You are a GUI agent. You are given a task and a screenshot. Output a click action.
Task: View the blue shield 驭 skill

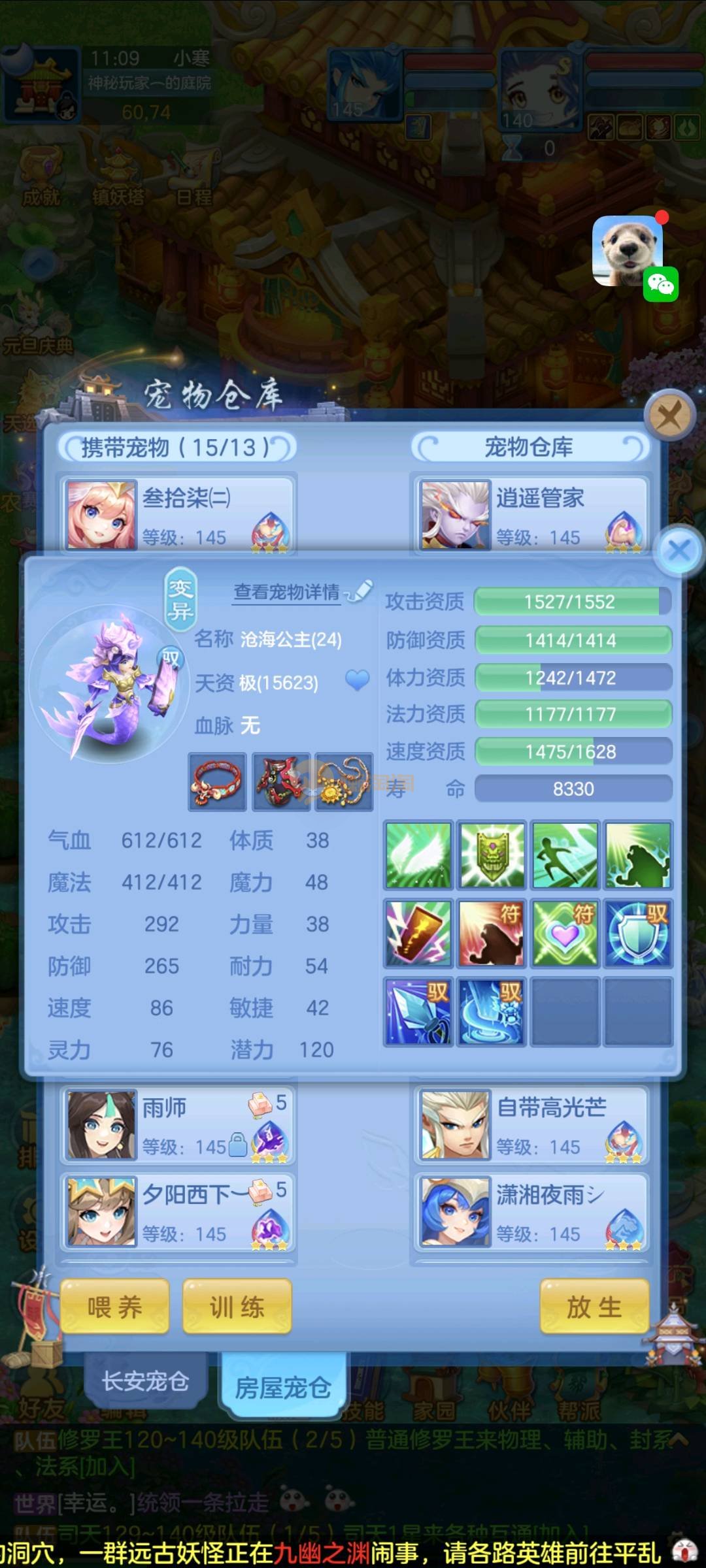[638, 933]
